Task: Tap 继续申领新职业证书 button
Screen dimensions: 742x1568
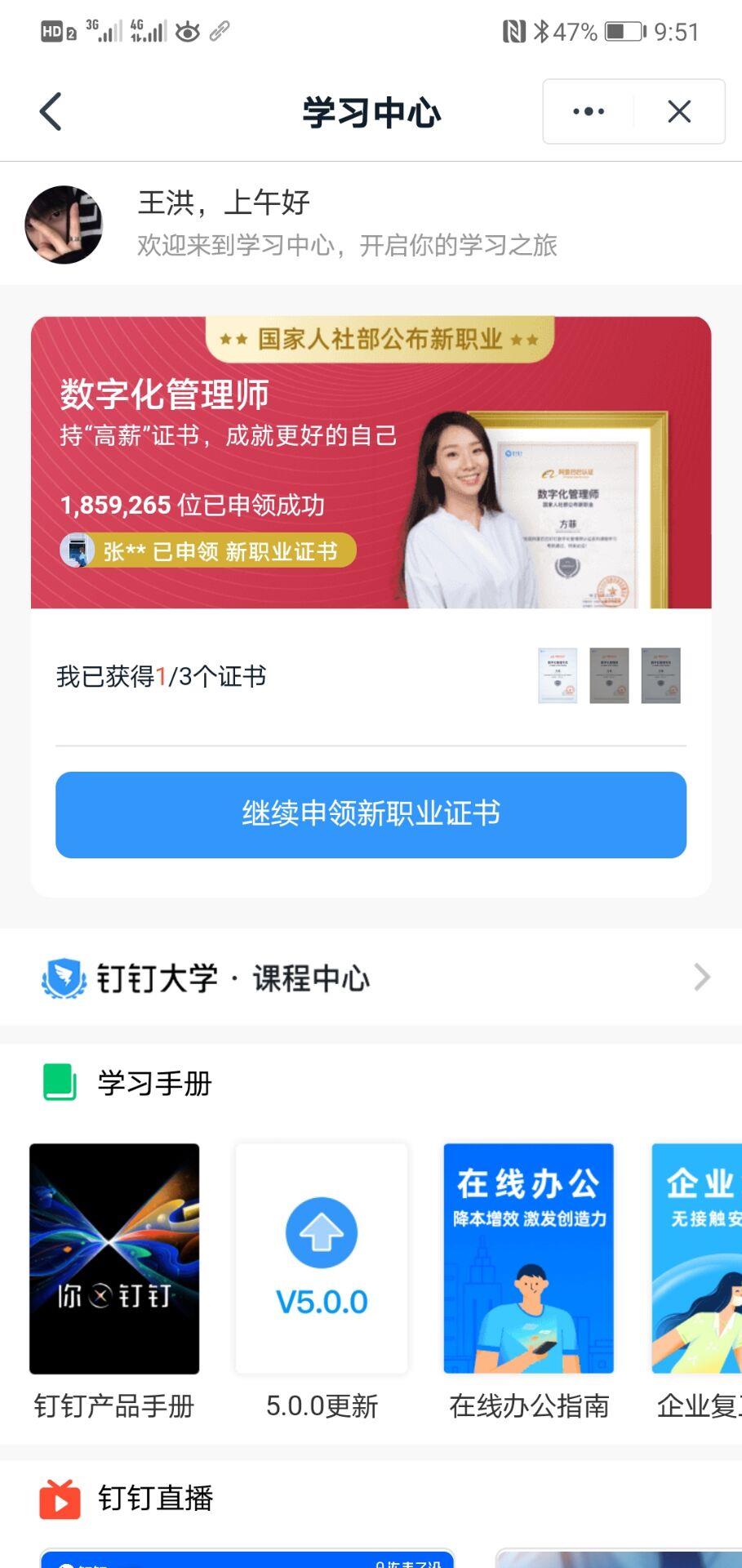Action: coord(371,814)
